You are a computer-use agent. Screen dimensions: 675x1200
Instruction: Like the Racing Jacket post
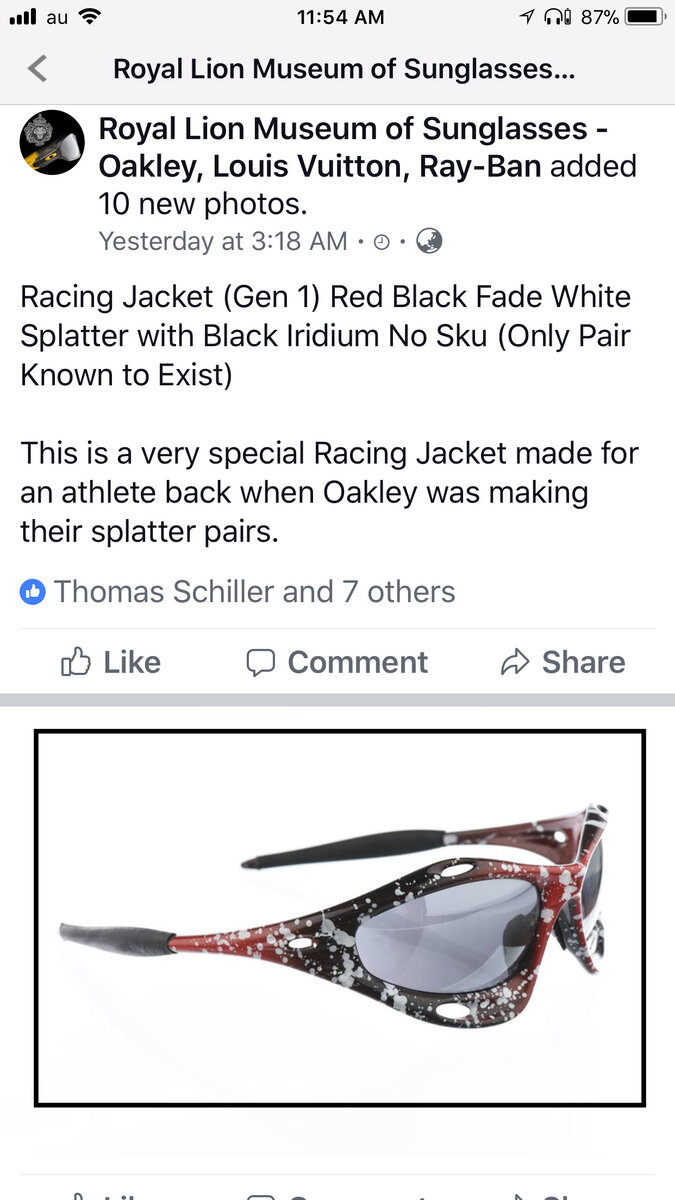tap(111, 662)
